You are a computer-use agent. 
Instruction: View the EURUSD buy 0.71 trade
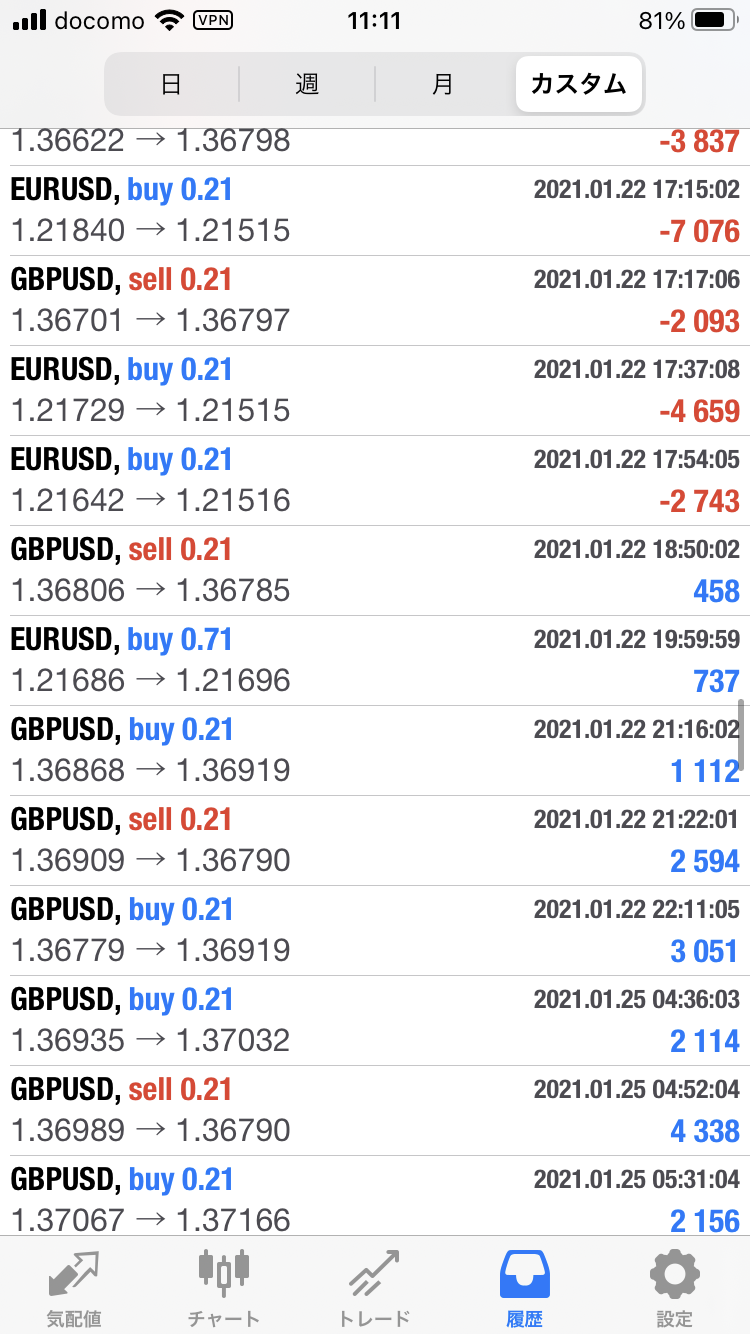375,661
